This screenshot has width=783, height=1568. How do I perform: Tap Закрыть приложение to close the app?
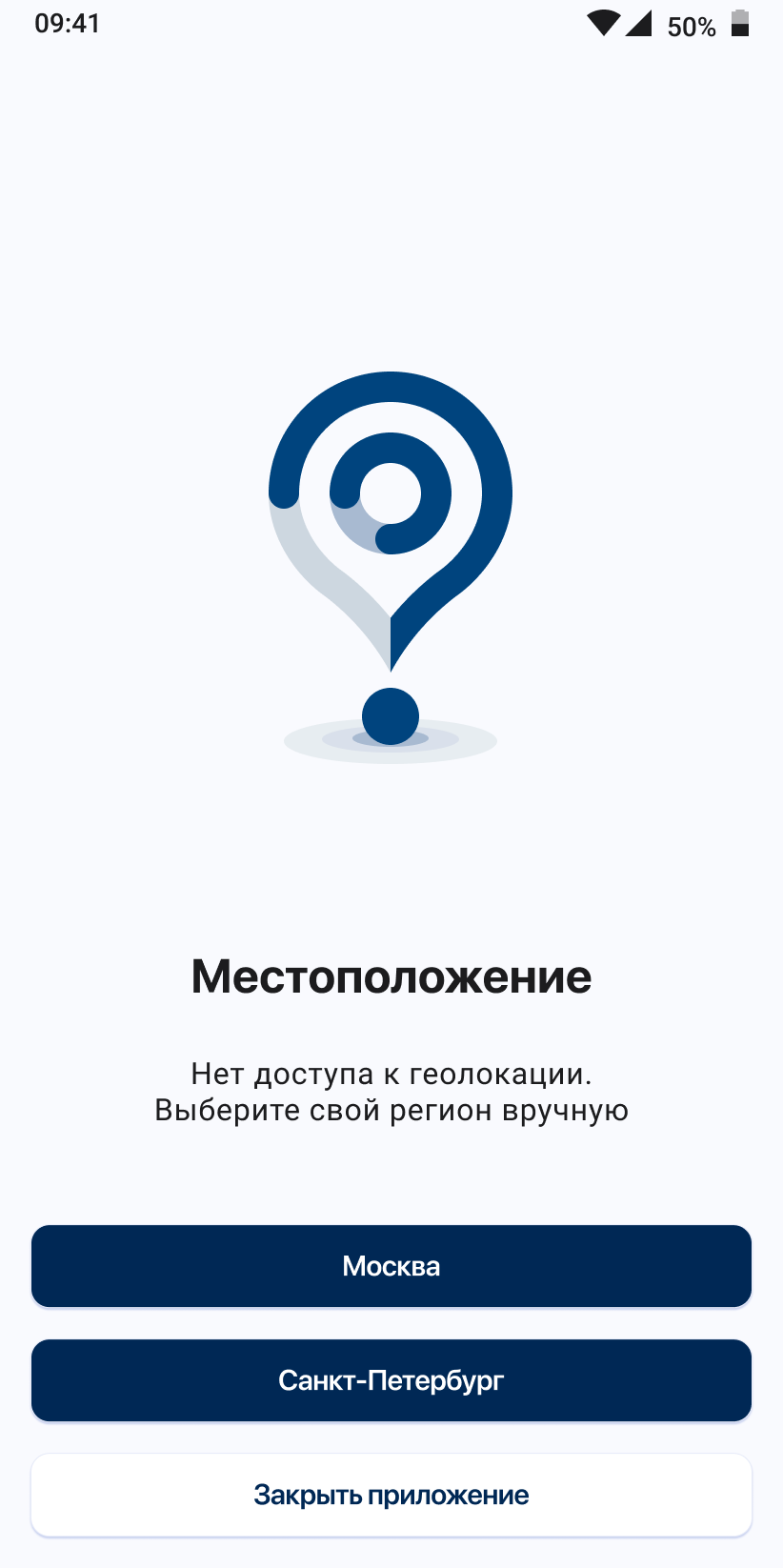pyautogui.click(x=391, y=1495)
